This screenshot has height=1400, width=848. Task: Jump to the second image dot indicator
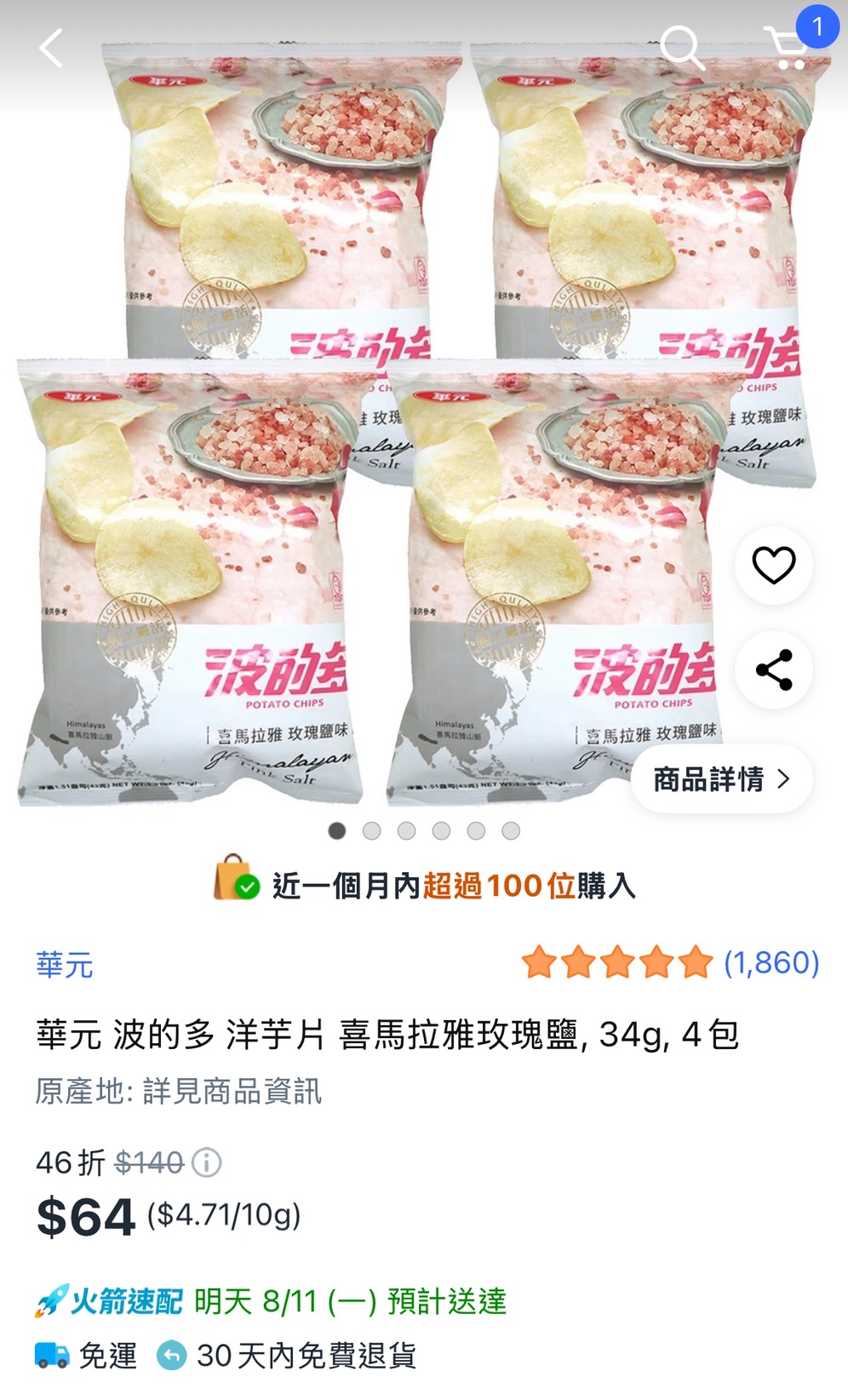(x=372, y=831)
